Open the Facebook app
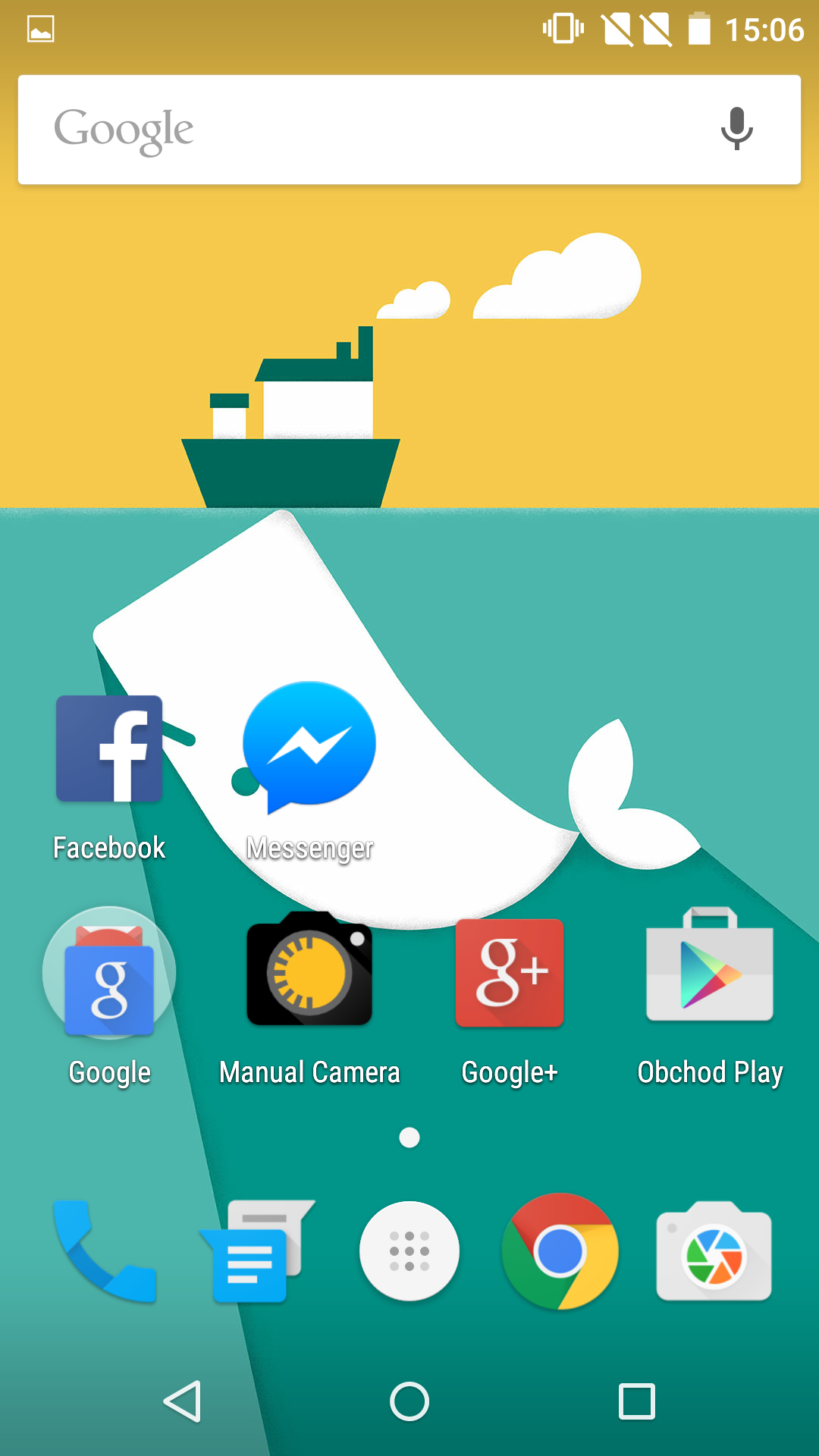 (109, 748)
